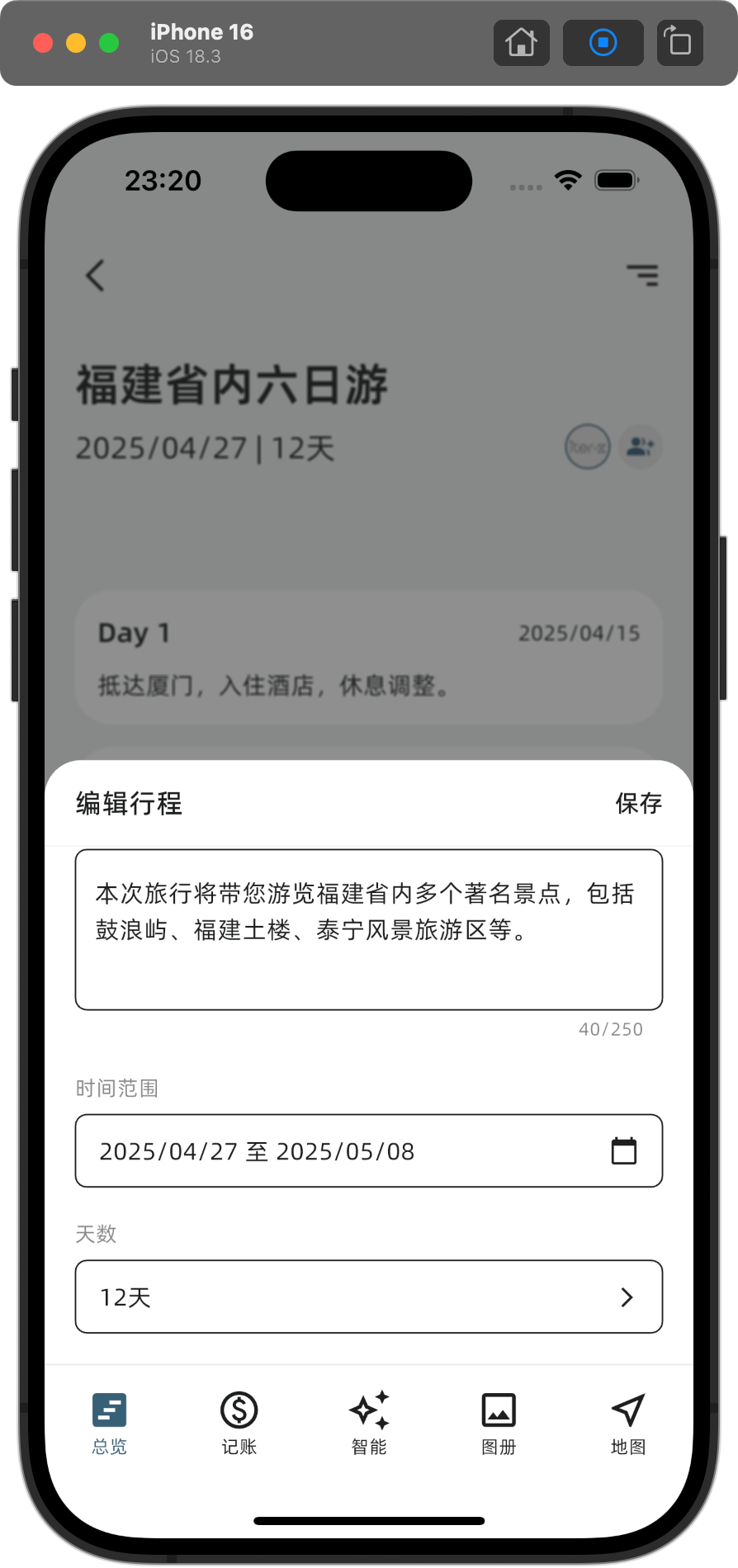The width and height of the screenshot is (738, 1568).
Task: Go to simulator home screen
Action: [521, 42]
